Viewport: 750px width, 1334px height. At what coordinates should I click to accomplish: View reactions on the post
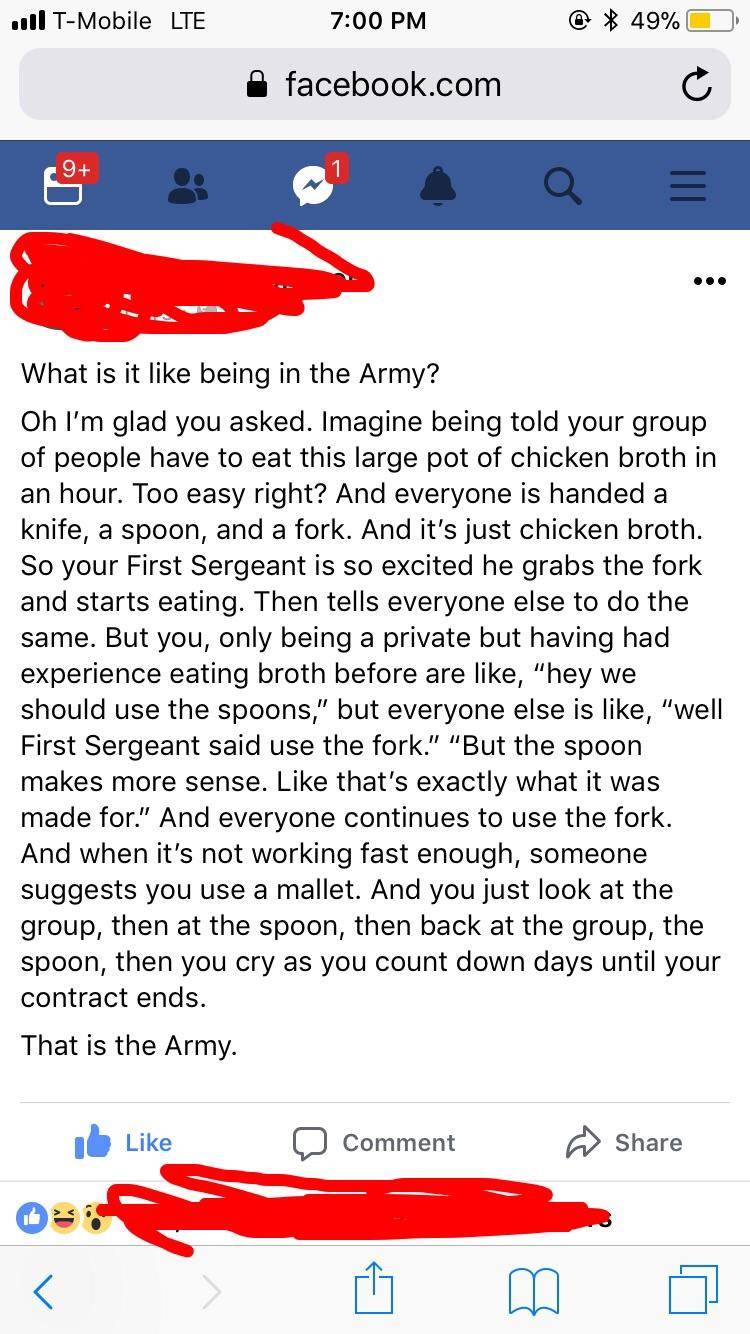(64, 1217)
